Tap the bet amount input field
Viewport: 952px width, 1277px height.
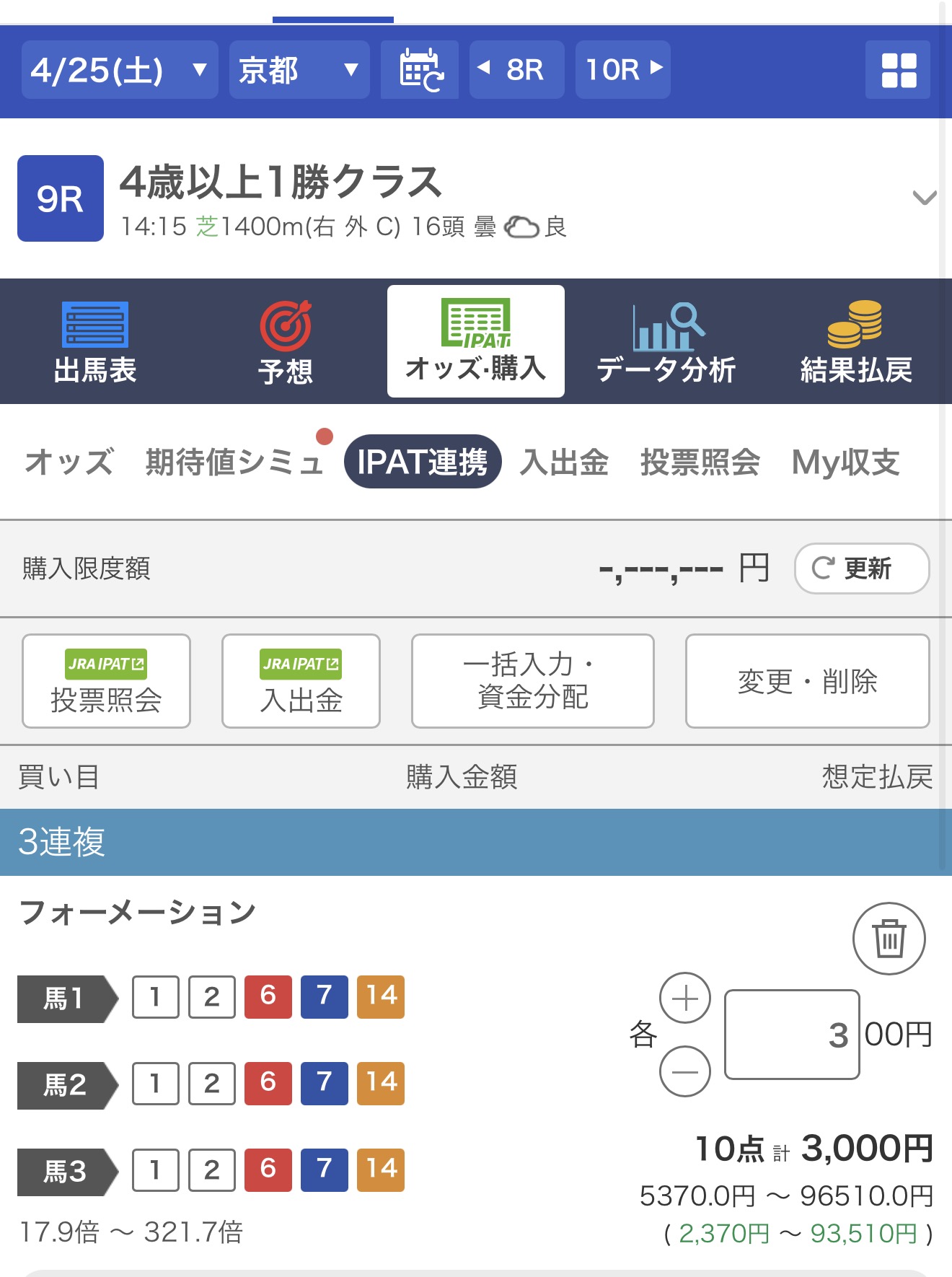[791, 1035]
